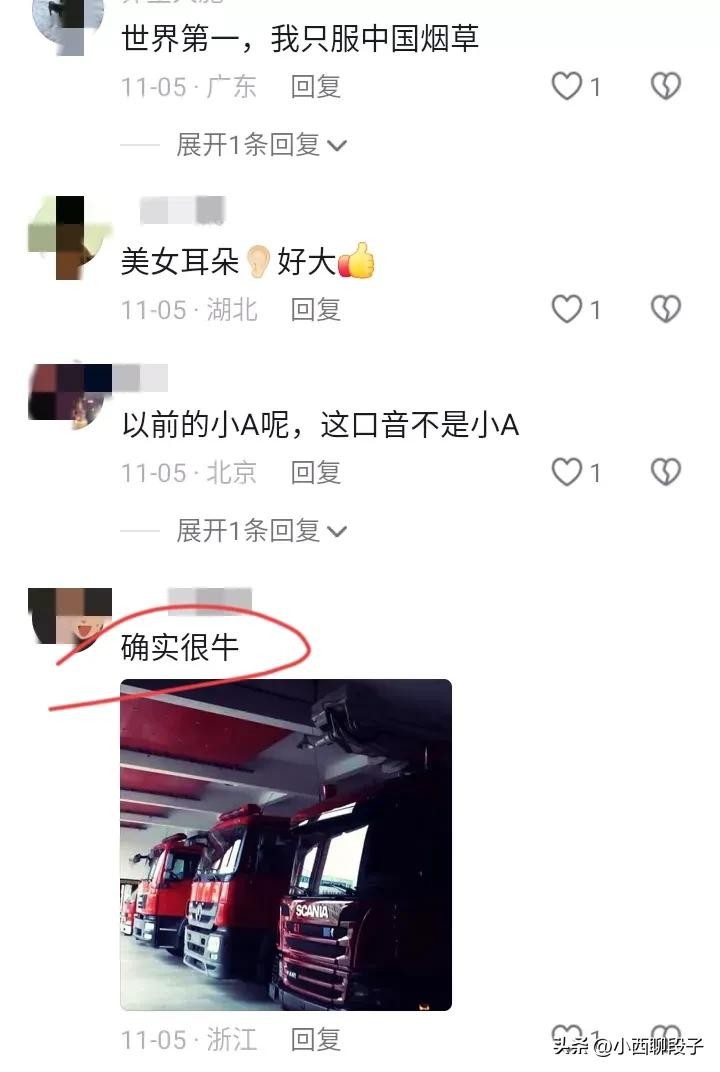Dislike the 美女耳朵好大 comment
The width and height of the screenshot is (720, 1072).
[x=666, y=310]
